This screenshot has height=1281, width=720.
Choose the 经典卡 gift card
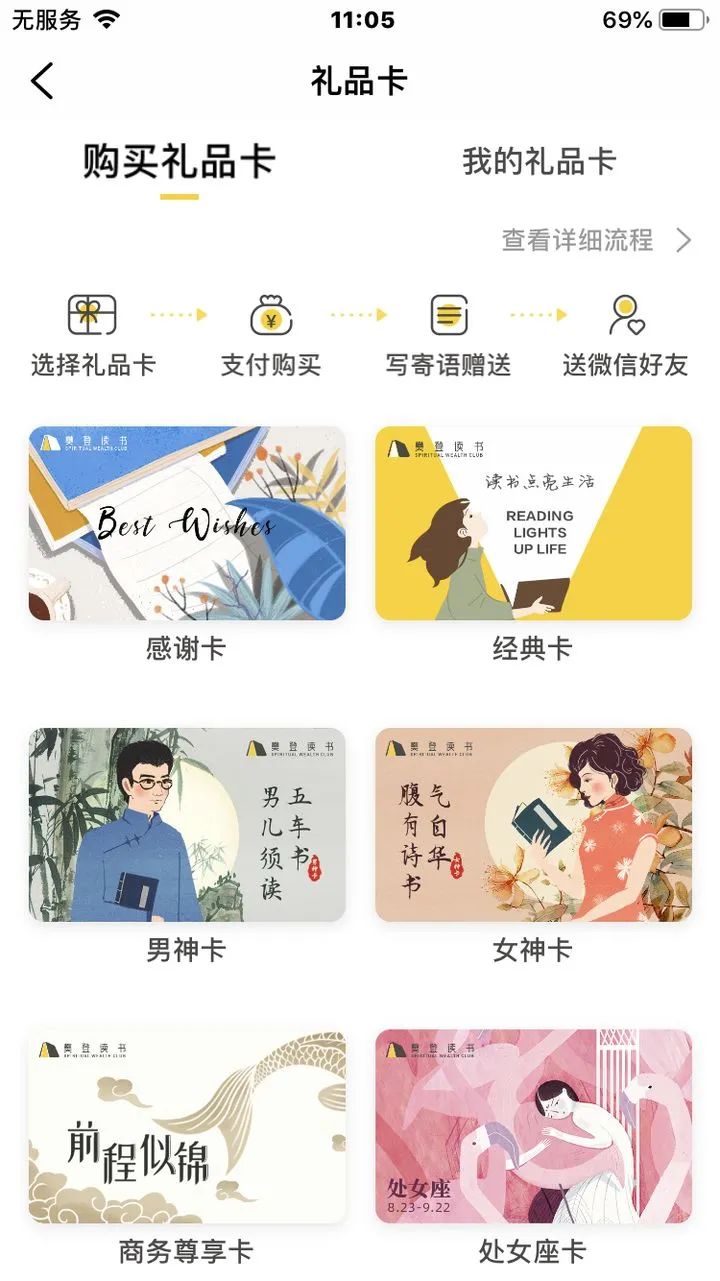(533, 523)
